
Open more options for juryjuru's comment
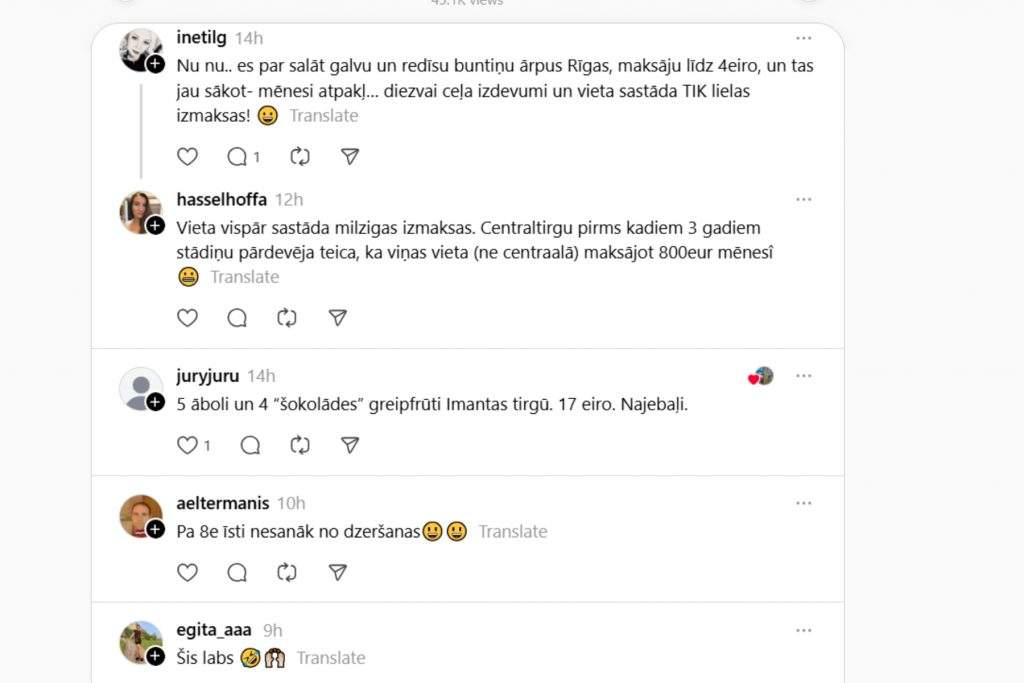point(804,376)
